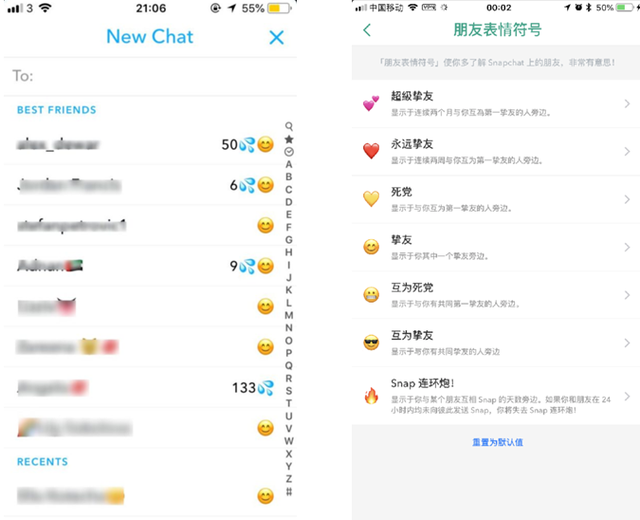Select the friend with the 50 streak

143,144
